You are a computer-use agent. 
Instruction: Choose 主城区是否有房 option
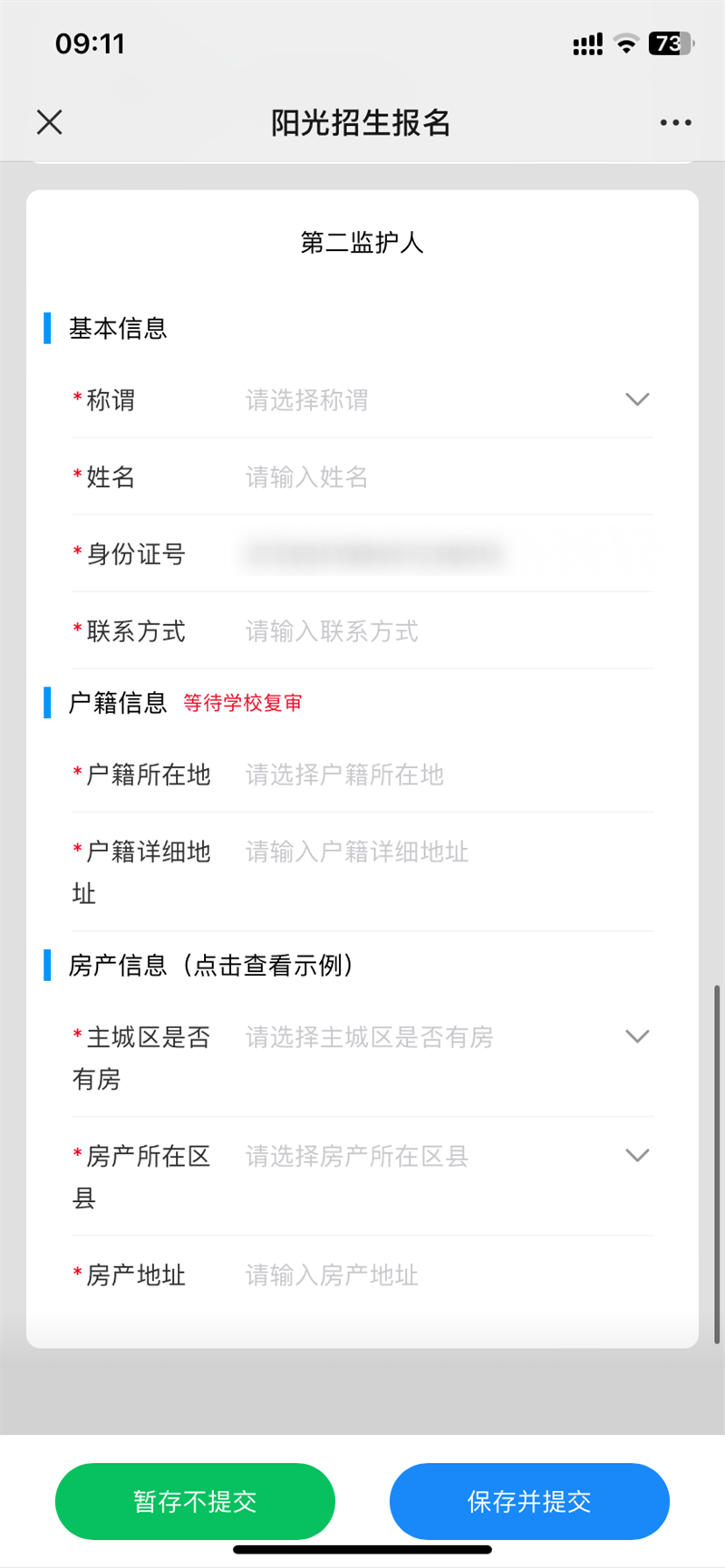tap(449, 1036)
